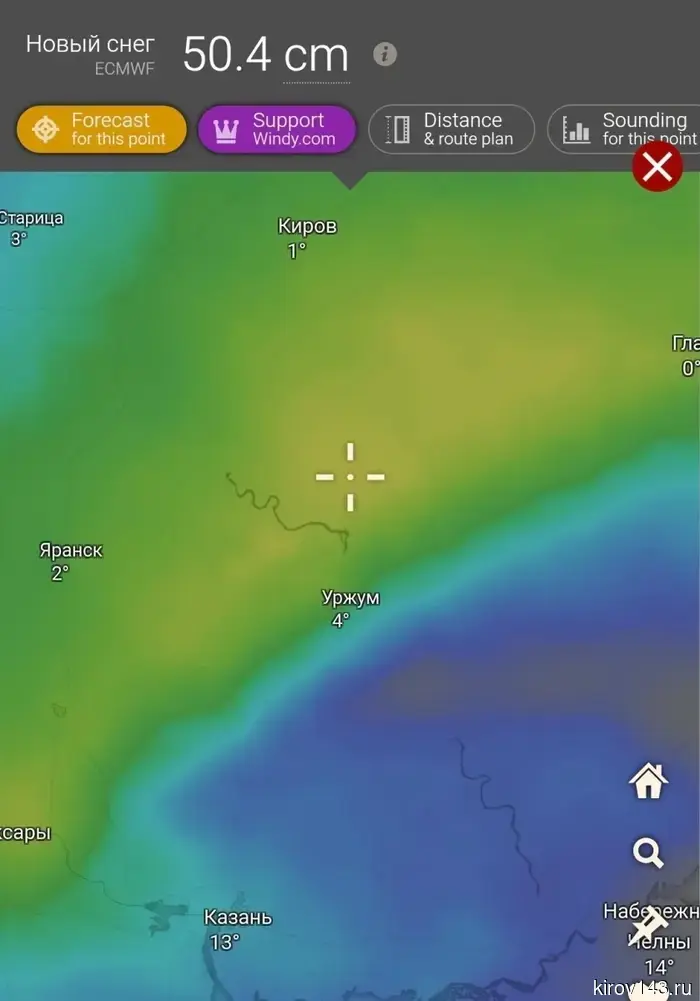Open the snow layer info icon
Screen dimensions: 700x1001
[385, 54]
